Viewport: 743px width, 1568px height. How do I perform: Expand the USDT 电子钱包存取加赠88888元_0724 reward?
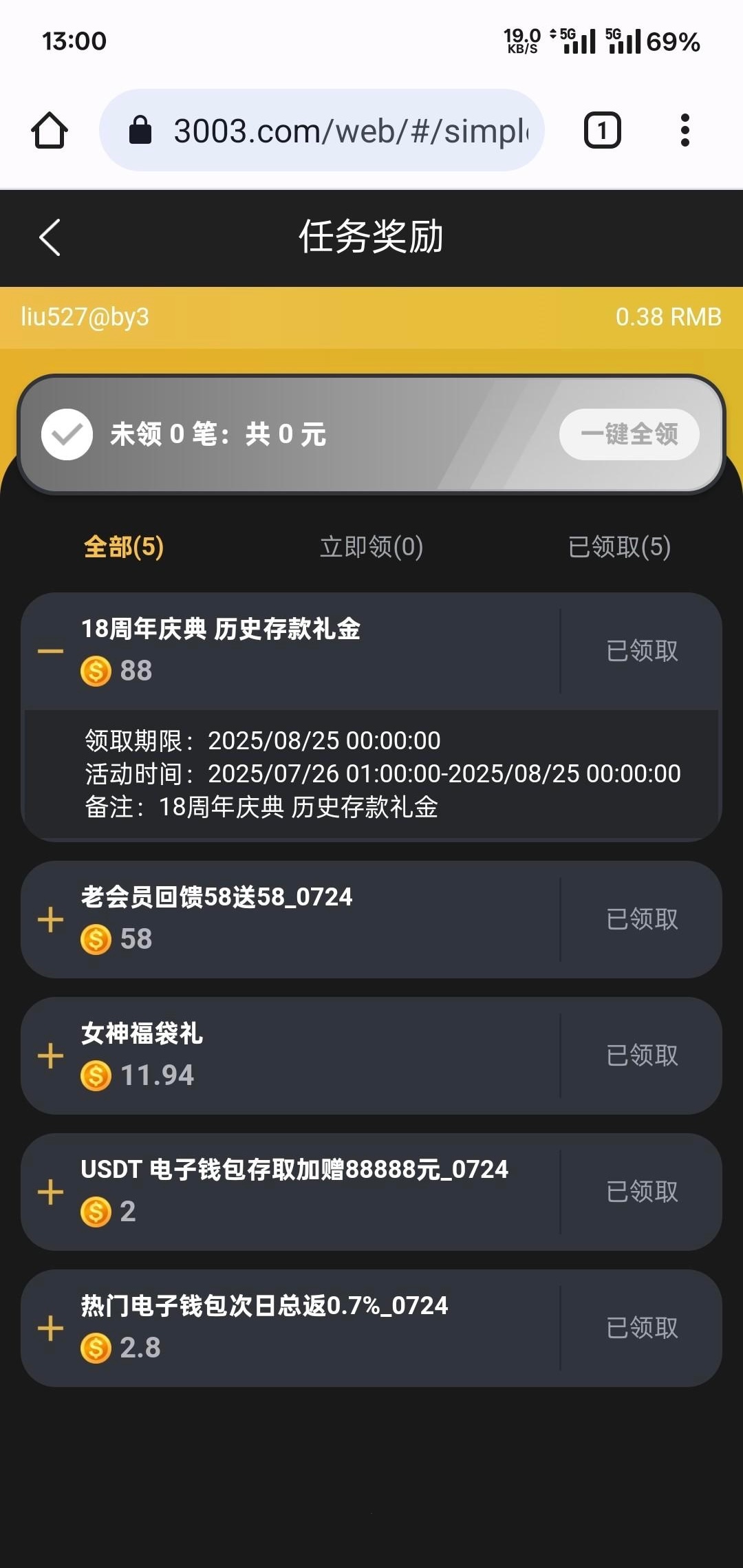50,1192
